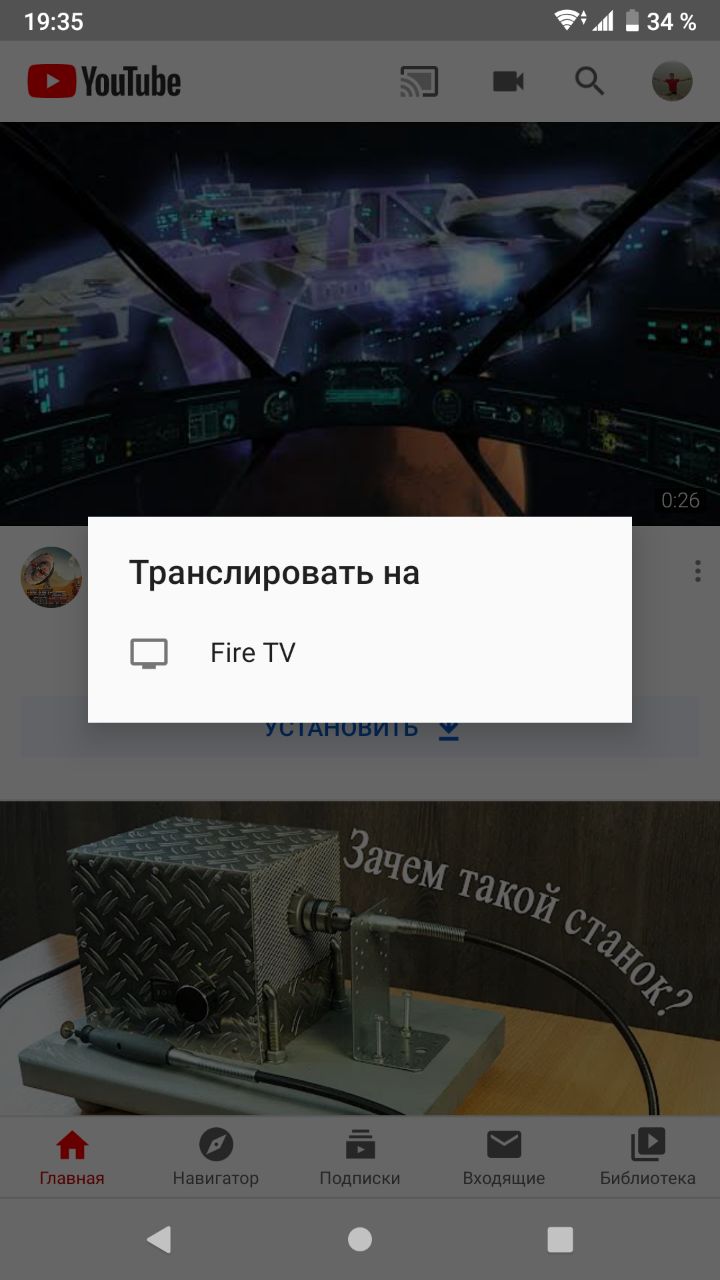Open the video camera upload icon
This screenshot has width=720, height=1280.
(508, 82)
